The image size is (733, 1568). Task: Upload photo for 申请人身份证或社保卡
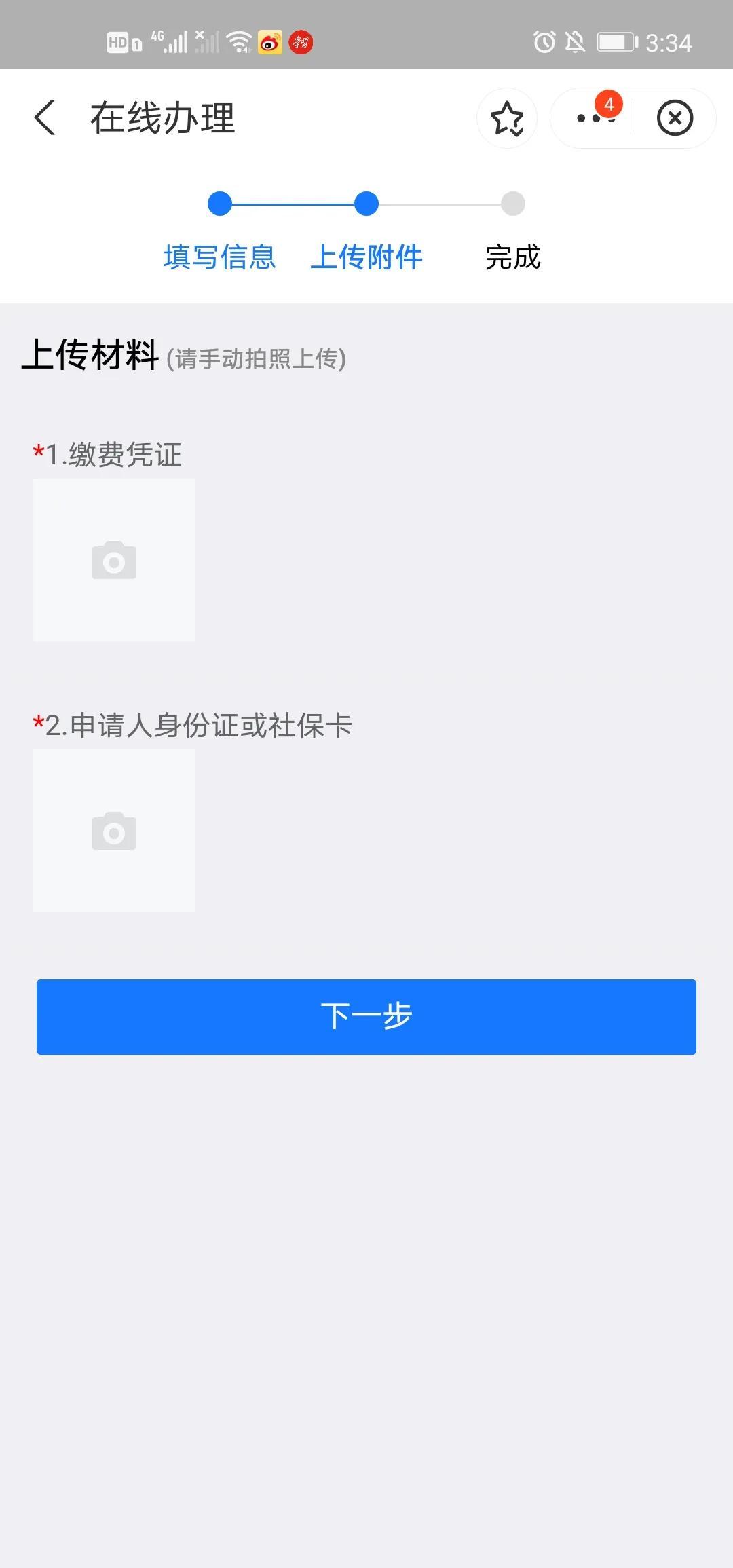pyautogui.click(x=114, y=831)
